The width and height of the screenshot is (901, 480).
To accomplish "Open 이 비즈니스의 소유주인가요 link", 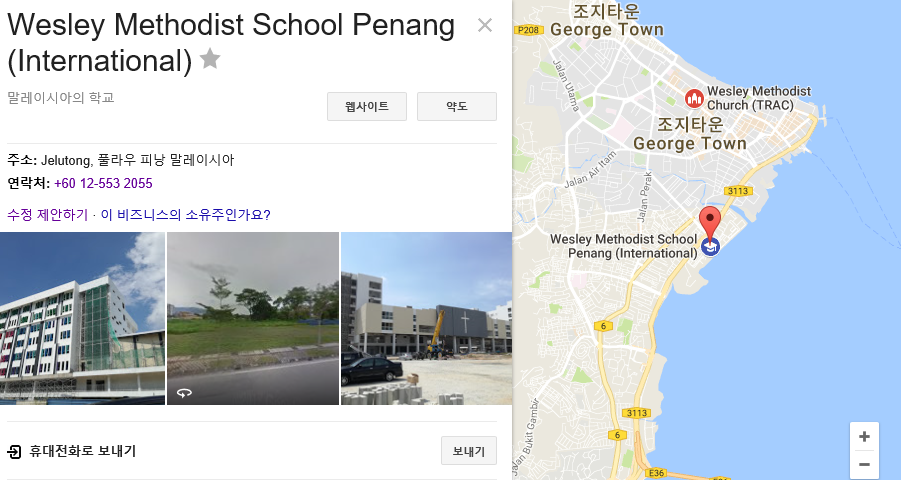I will click(185, 214).
